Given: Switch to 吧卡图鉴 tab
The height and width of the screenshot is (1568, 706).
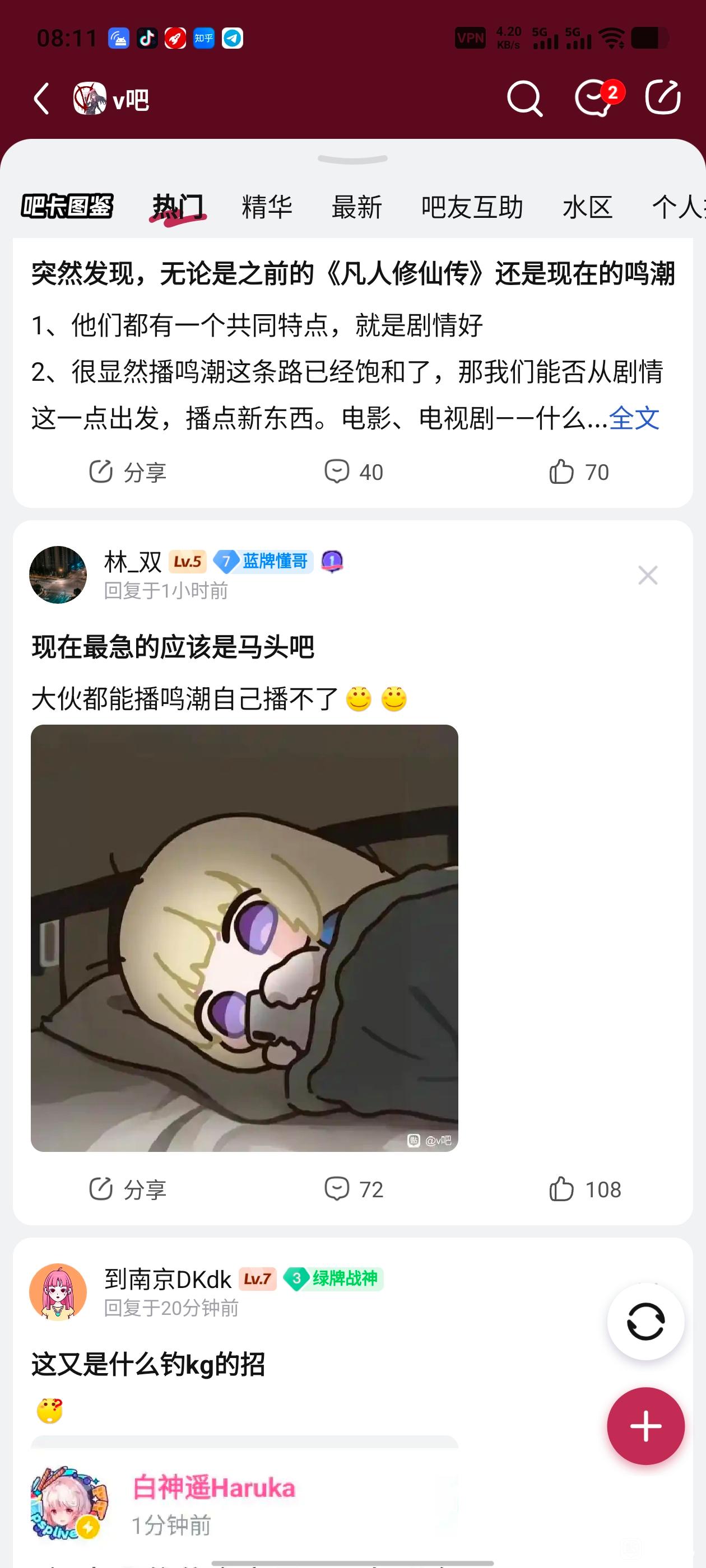Looking at the screenshot, I should click(67, 207).
